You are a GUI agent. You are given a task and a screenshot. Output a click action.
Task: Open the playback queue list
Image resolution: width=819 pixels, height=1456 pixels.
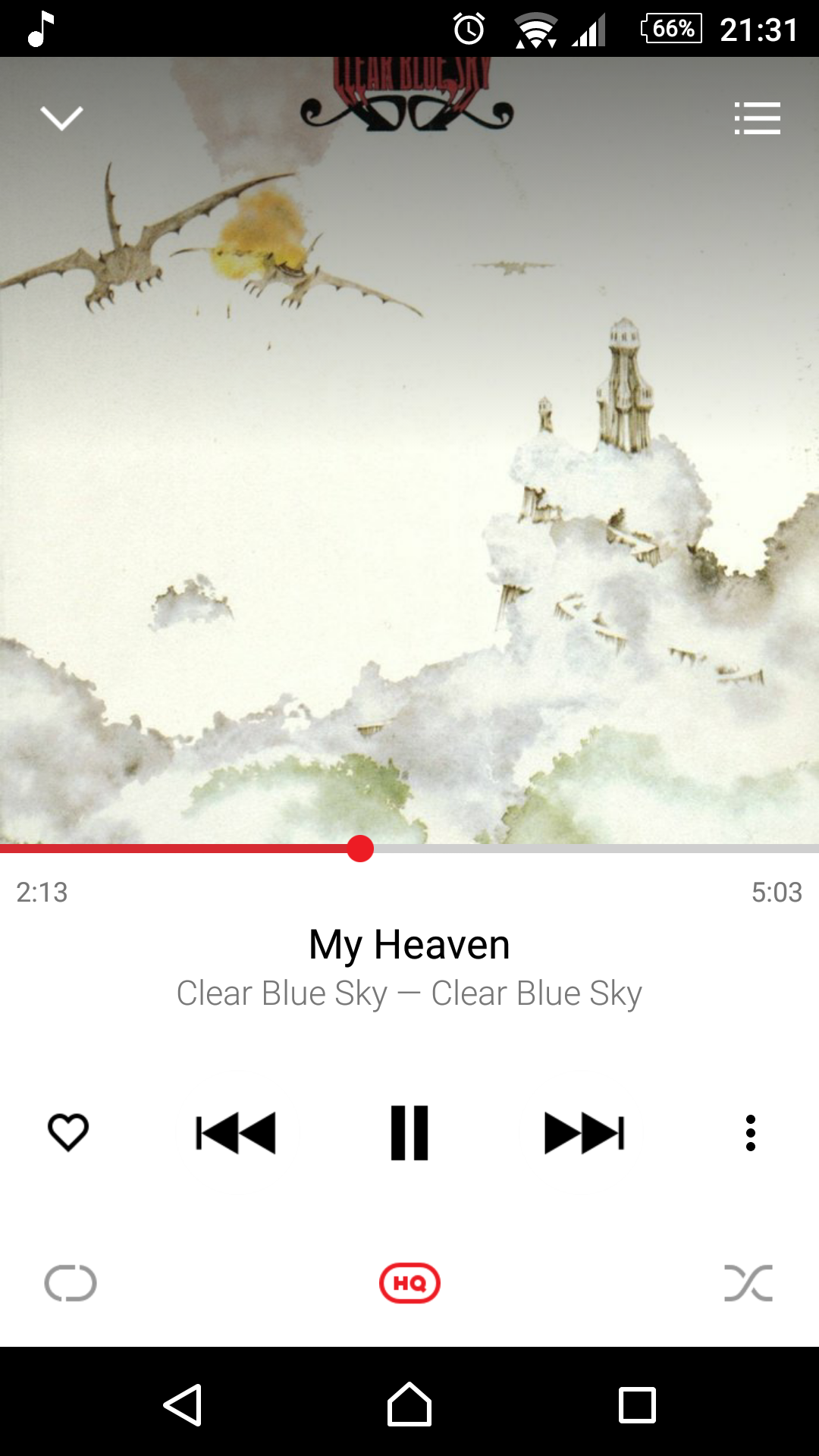tap(757, 118)
